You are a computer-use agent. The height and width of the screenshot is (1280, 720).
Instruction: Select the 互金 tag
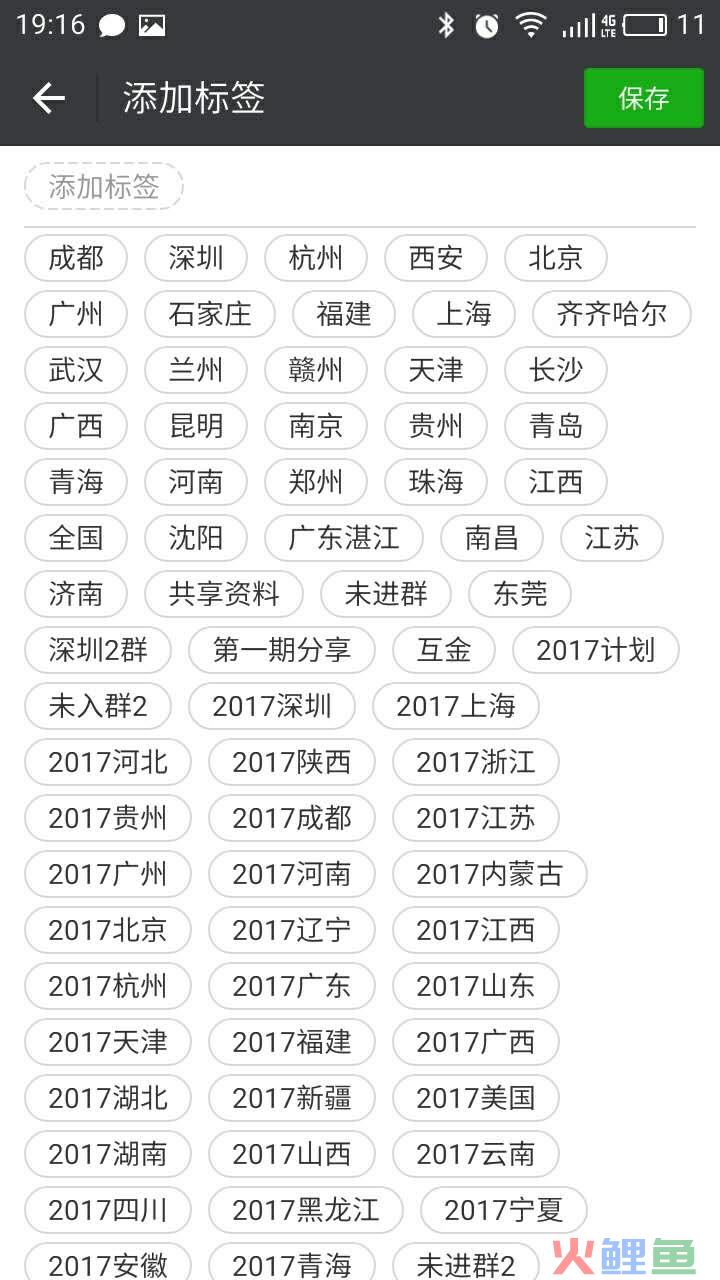[444, 651]
